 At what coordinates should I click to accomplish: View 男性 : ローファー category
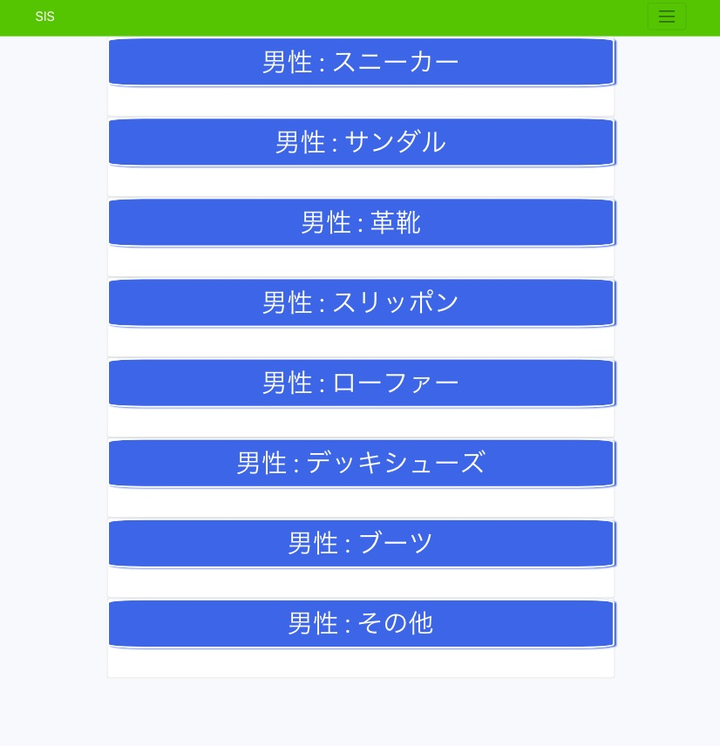click(x=361, y=383)
